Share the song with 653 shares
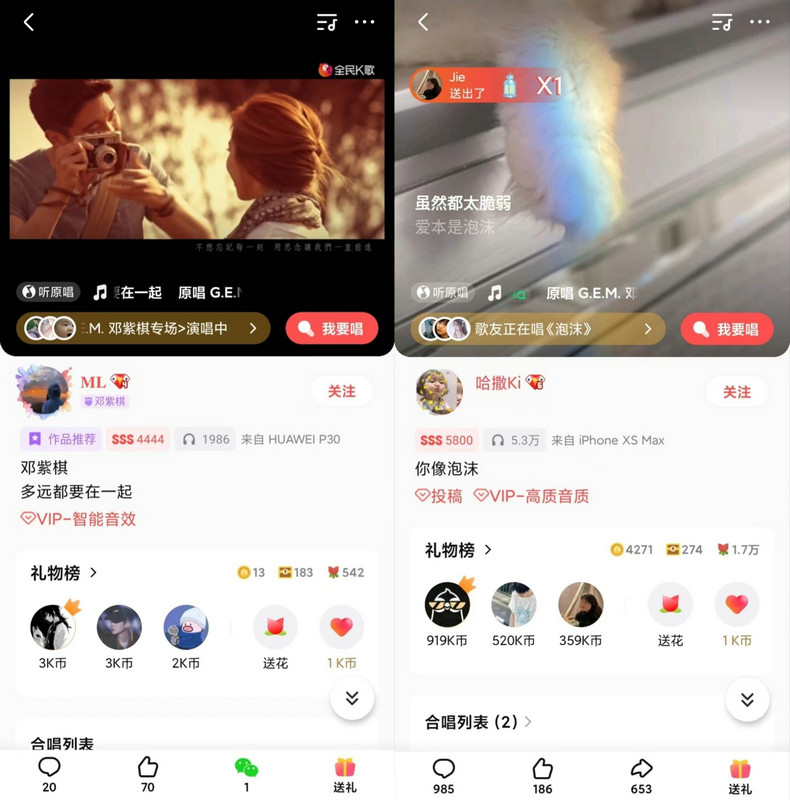Image resolution: width=790 pixels, height=800 pixels. tap(641, 776)
